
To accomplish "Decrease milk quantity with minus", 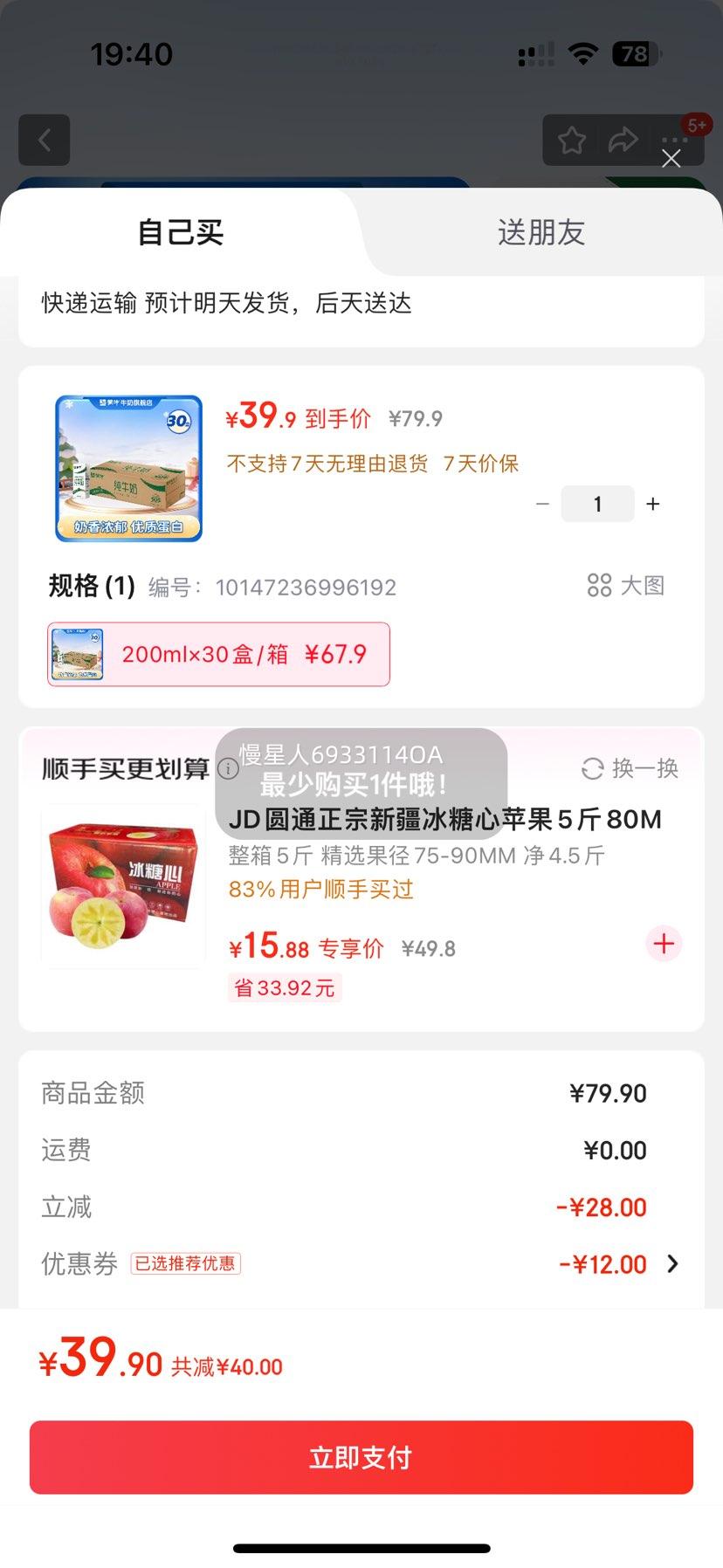I will coord(542,504).
